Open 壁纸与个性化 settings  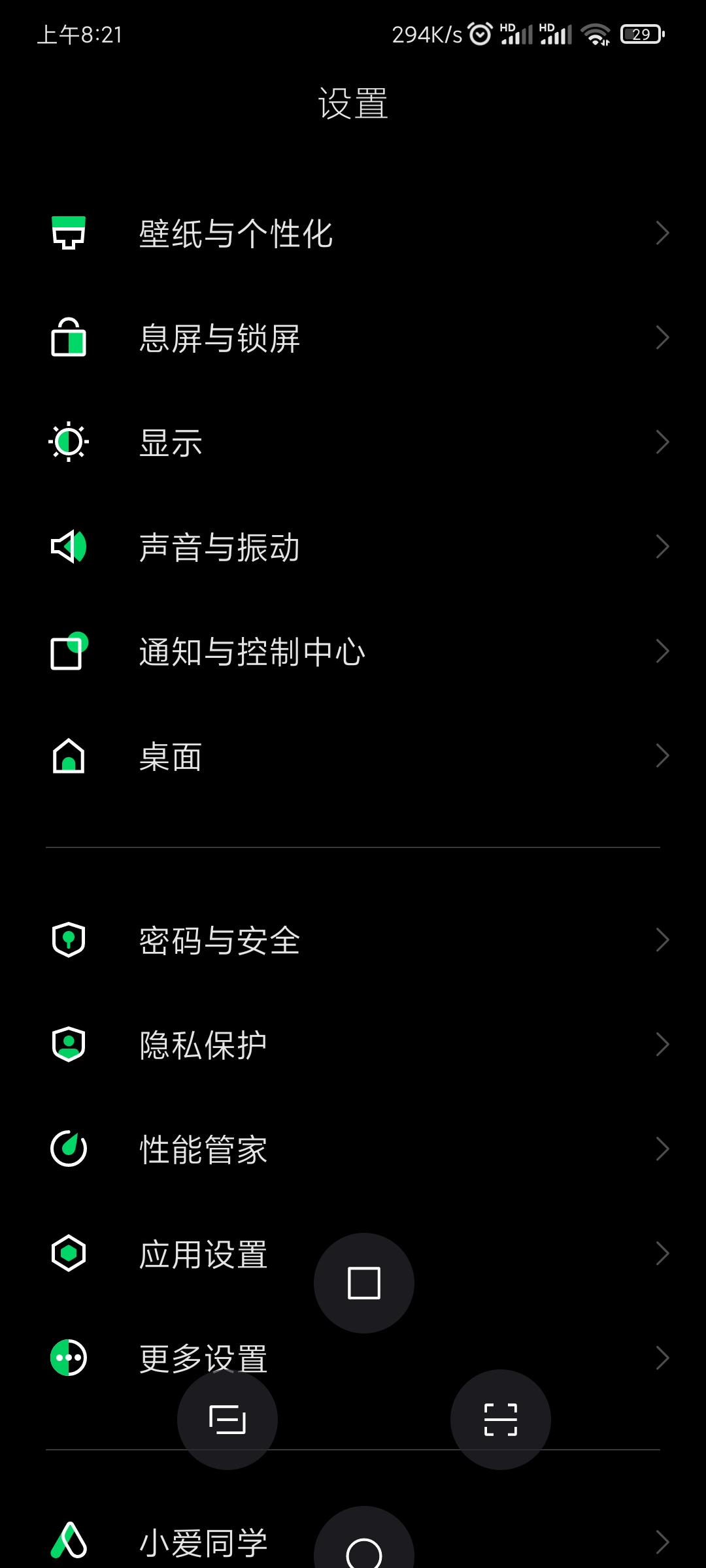coord(235,233)
